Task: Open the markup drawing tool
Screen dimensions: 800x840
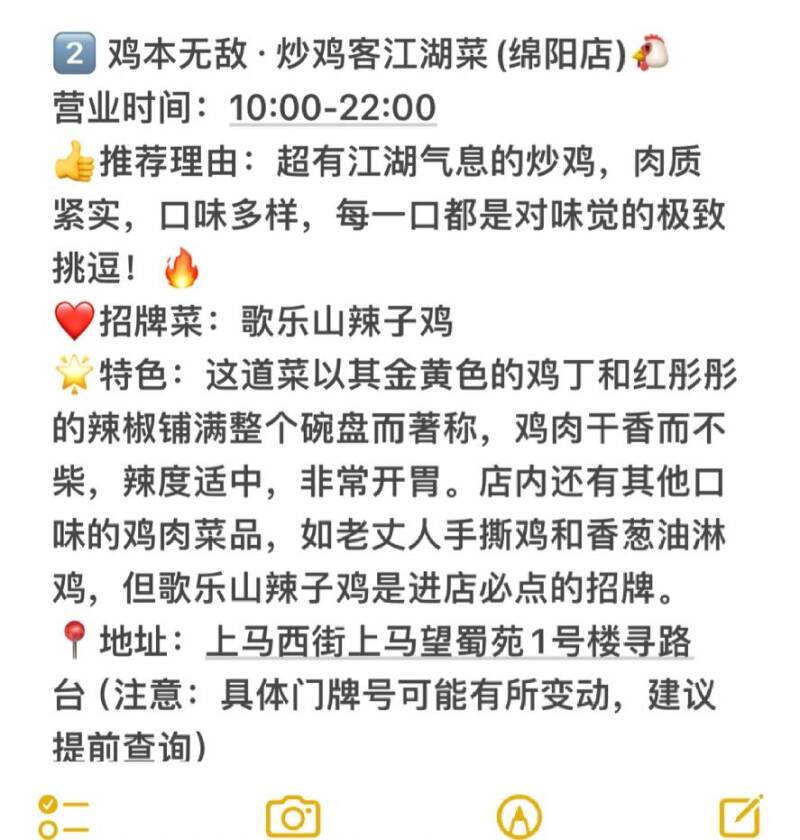Action: tap(516, 816)
